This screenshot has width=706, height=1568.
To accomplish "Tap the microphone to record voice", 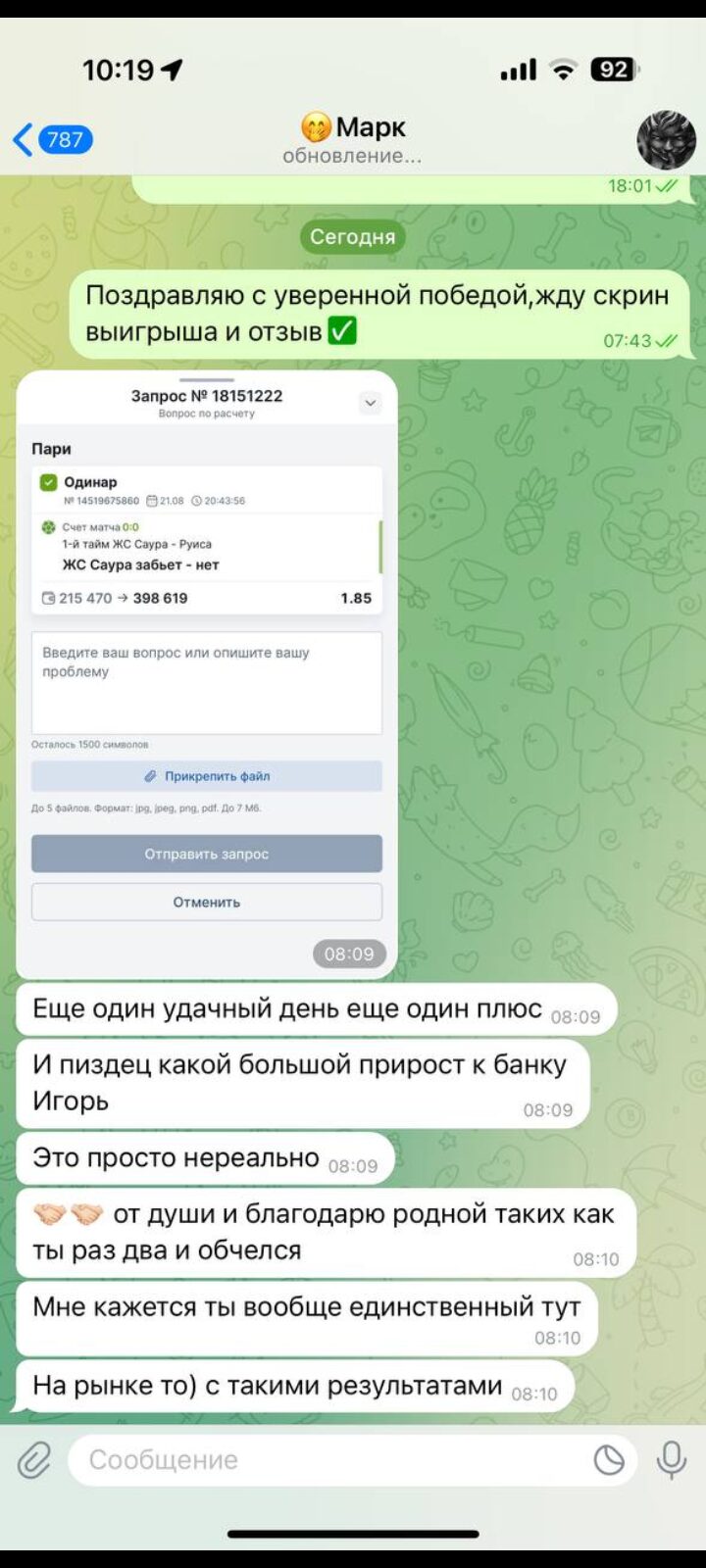I will pyautogui.click(x=672, y=1460).
